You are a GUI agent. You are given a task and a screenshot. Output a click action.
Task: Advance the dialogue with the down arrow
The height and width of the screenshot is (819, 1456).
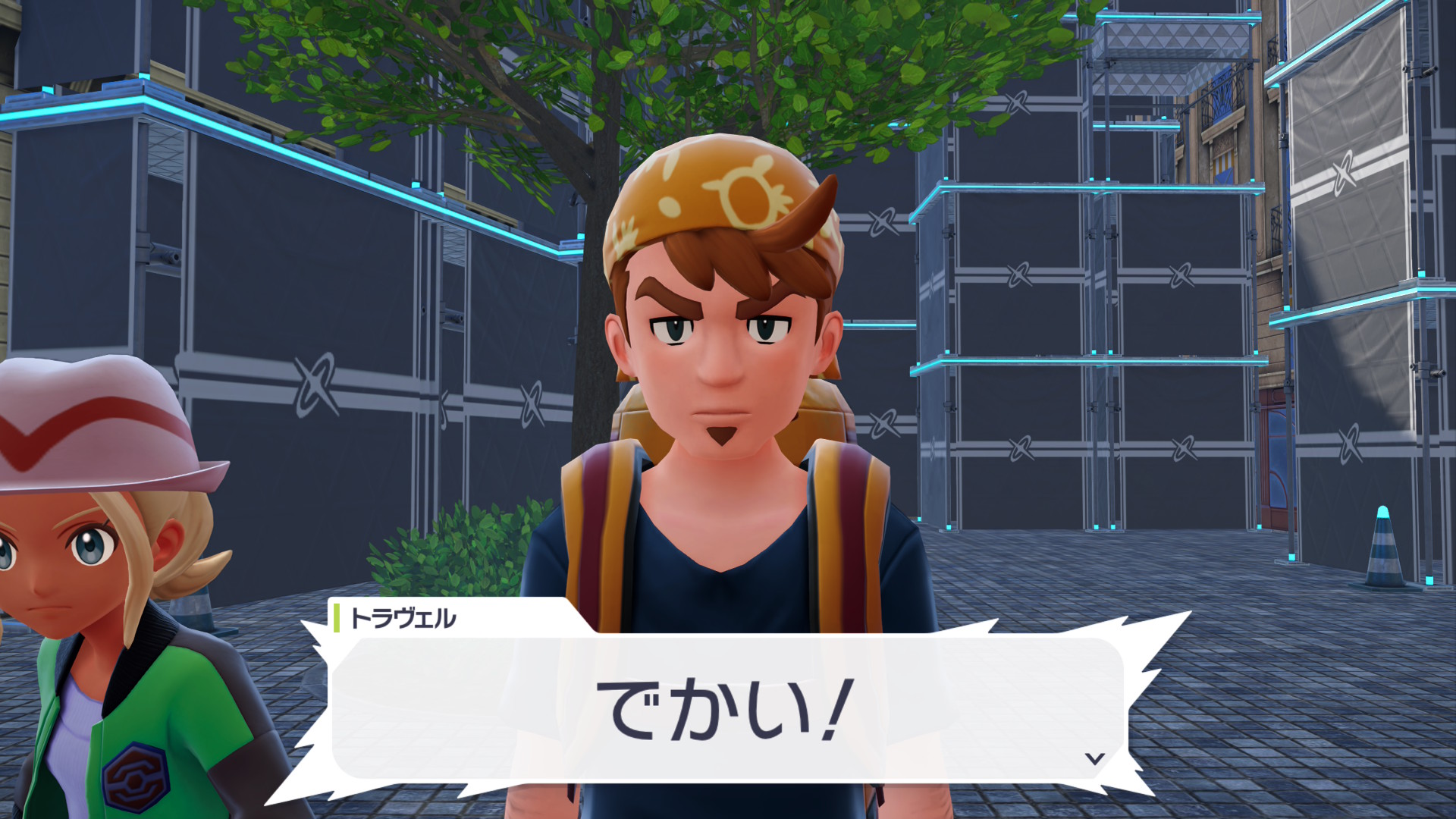pyautogui.click(x=1094, y=758)
